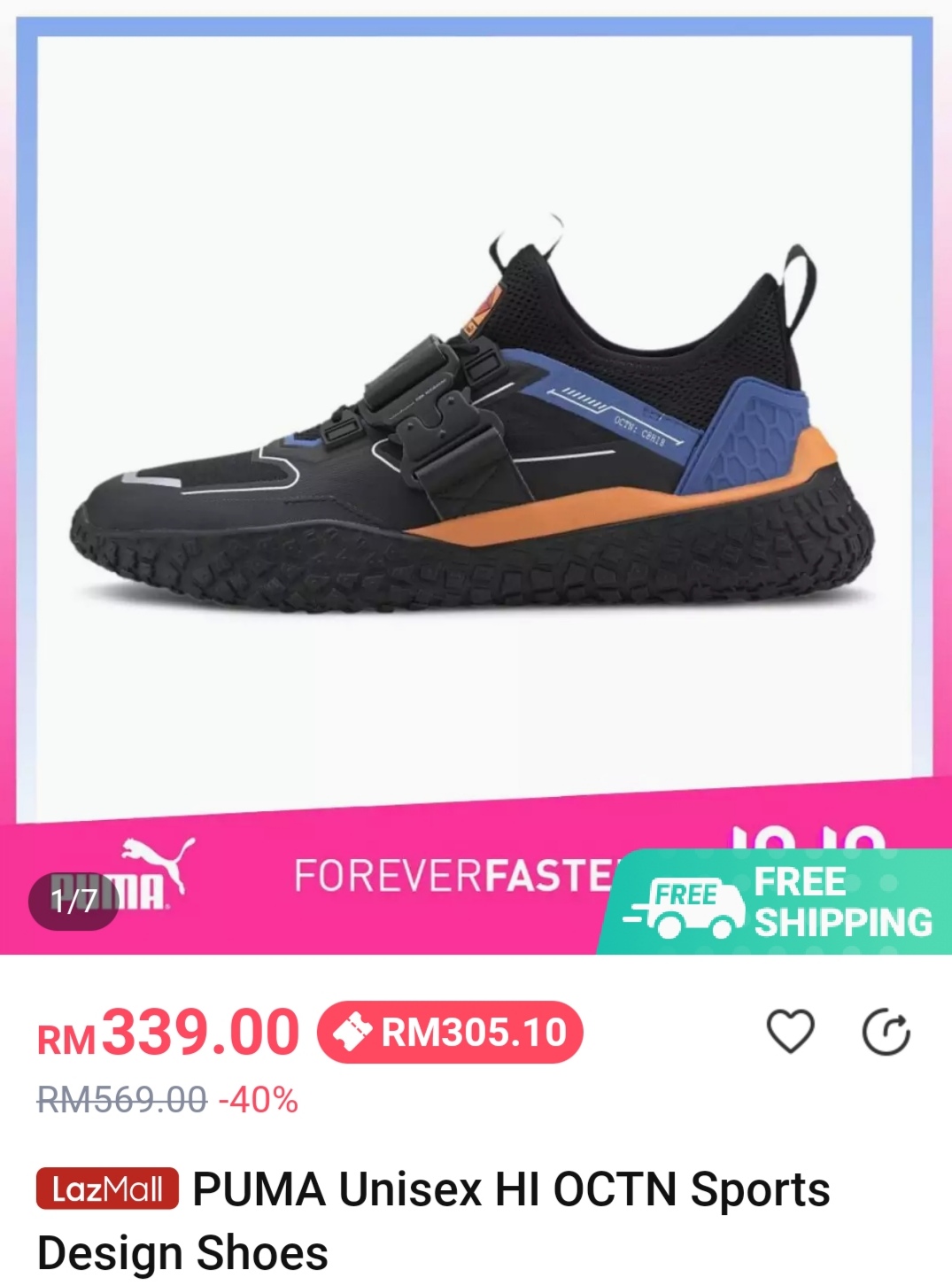Viewport: 952px width, 1285px height.
Task: Add the PUMA shoes to wishlist
Action: pos(789,1032)
